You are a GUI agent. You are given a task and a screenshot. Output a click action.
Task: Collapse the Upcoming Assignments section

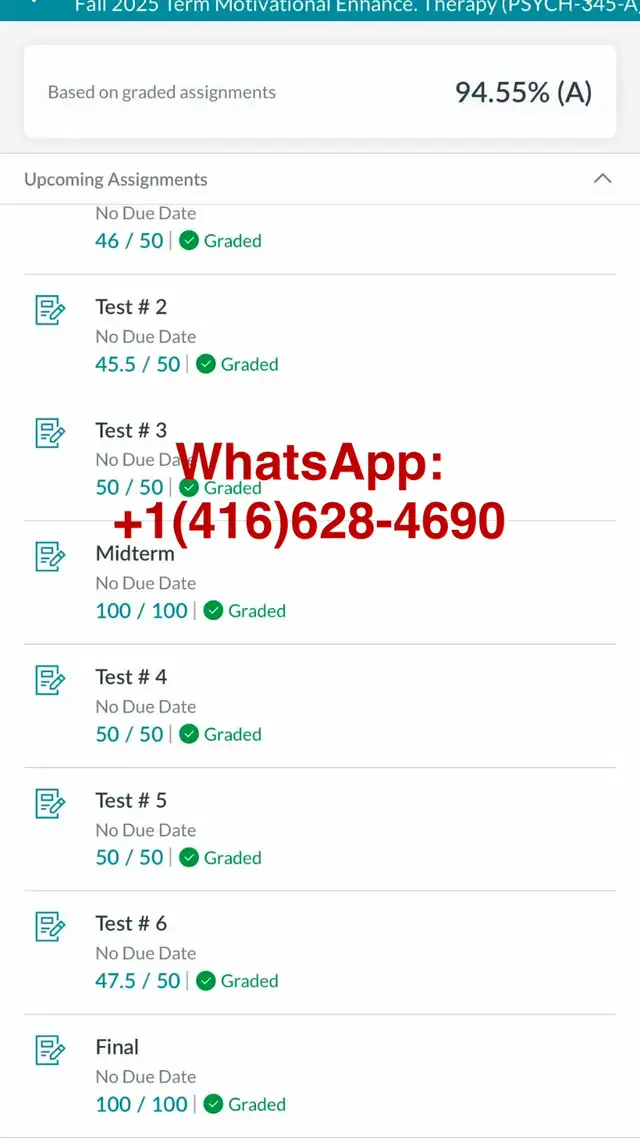tap(602, 179)
